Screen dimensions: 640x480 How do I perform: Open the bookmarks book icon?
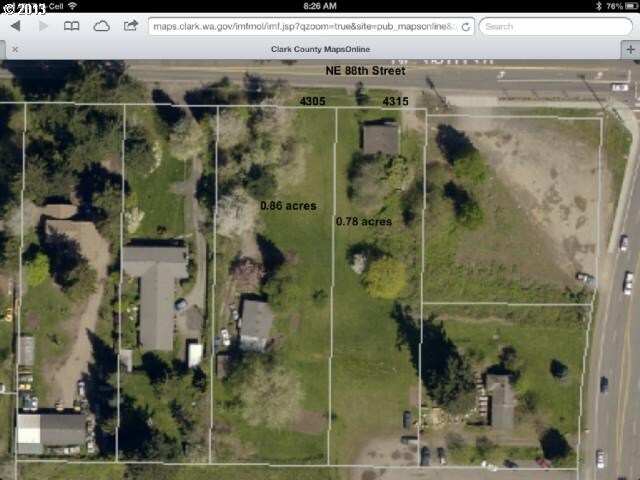(72, 26)
